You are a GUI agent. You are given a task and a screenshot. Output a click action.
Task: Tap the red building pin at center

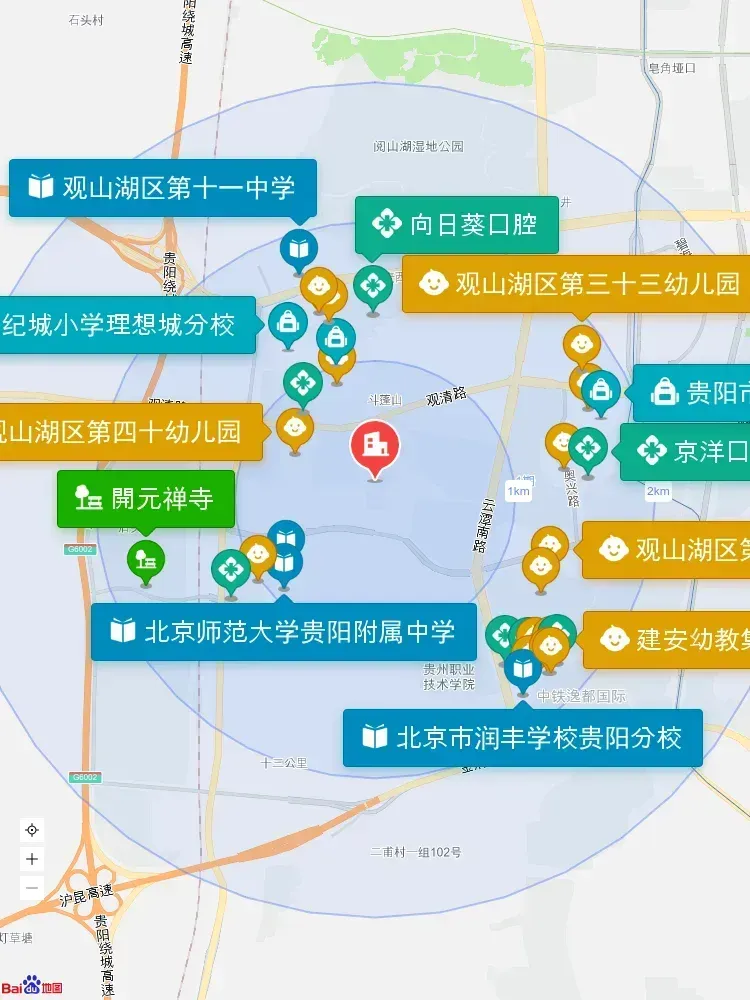(x=375, y=447)
